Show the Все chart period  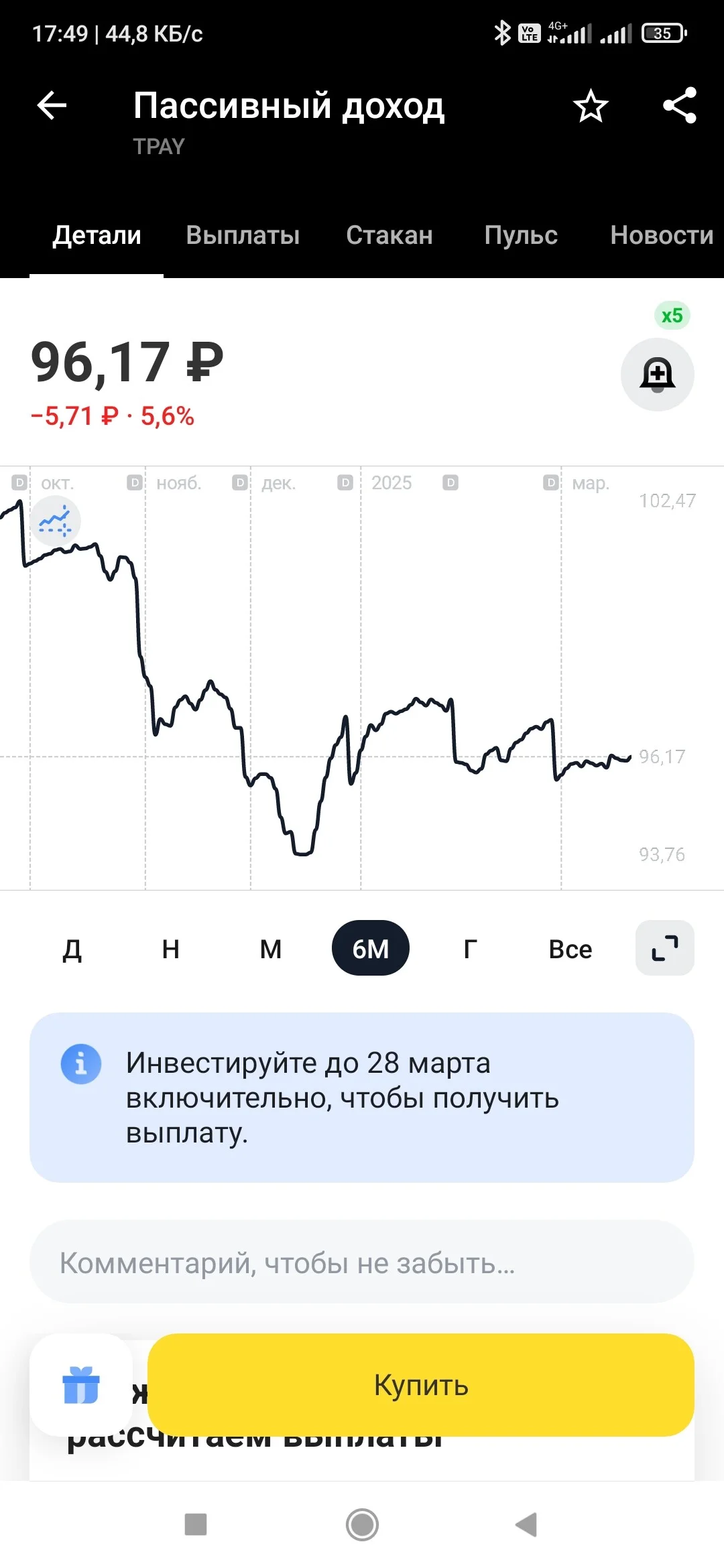(570, 949)
